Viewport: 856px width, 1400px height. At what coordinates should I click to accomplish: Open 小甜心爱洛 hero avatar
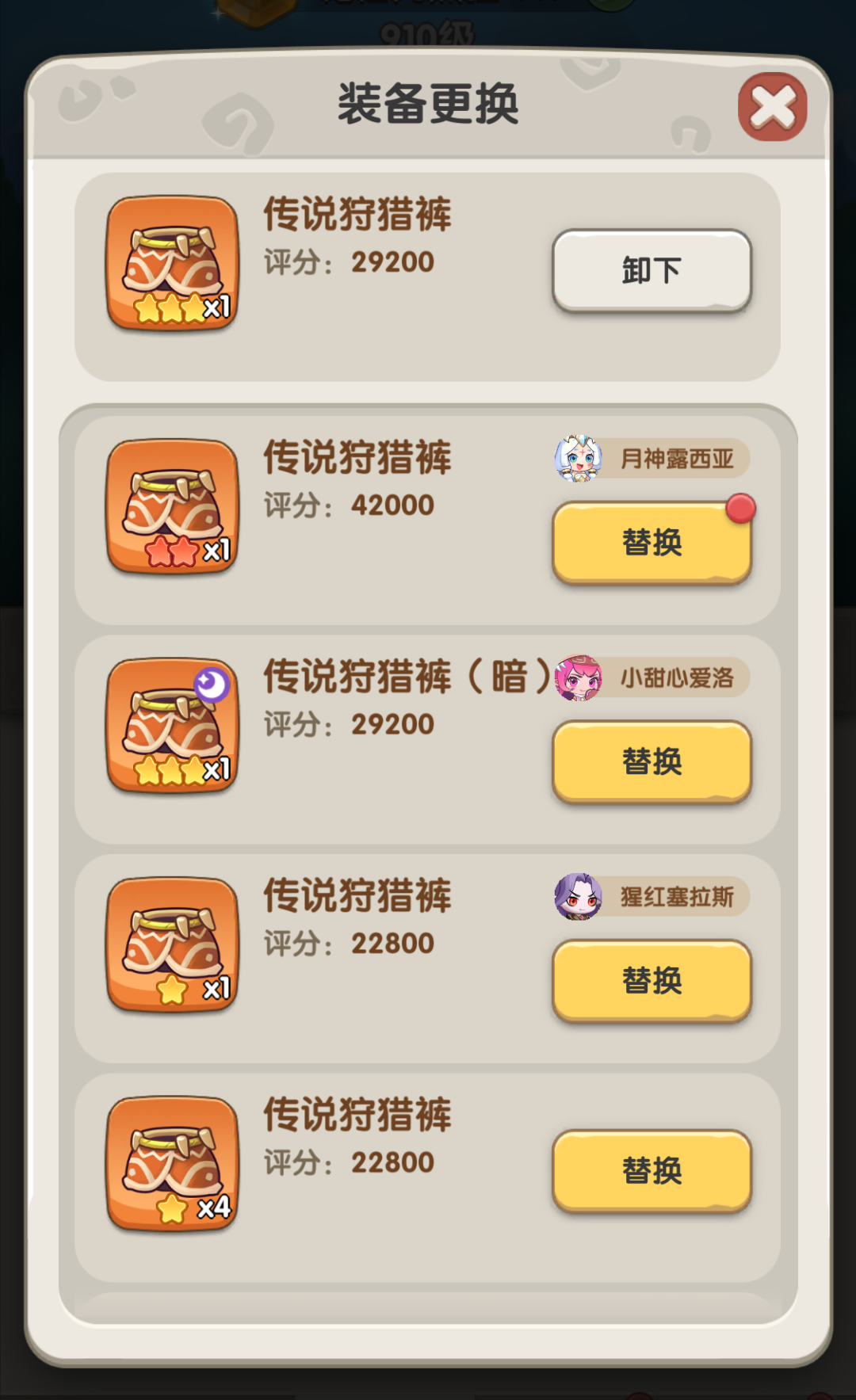pos(579,677)
